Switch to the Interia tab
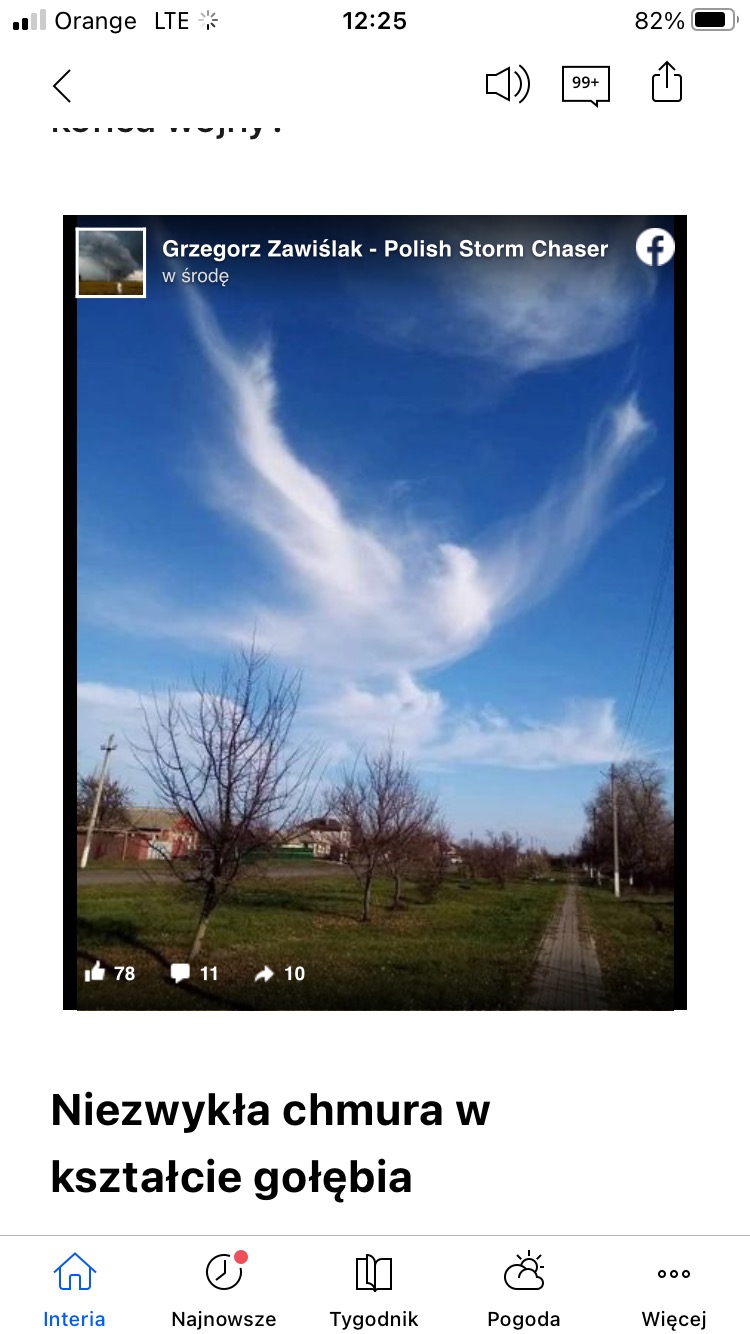The width and height of the screenshot is (750, 1334). [74, 1288]
